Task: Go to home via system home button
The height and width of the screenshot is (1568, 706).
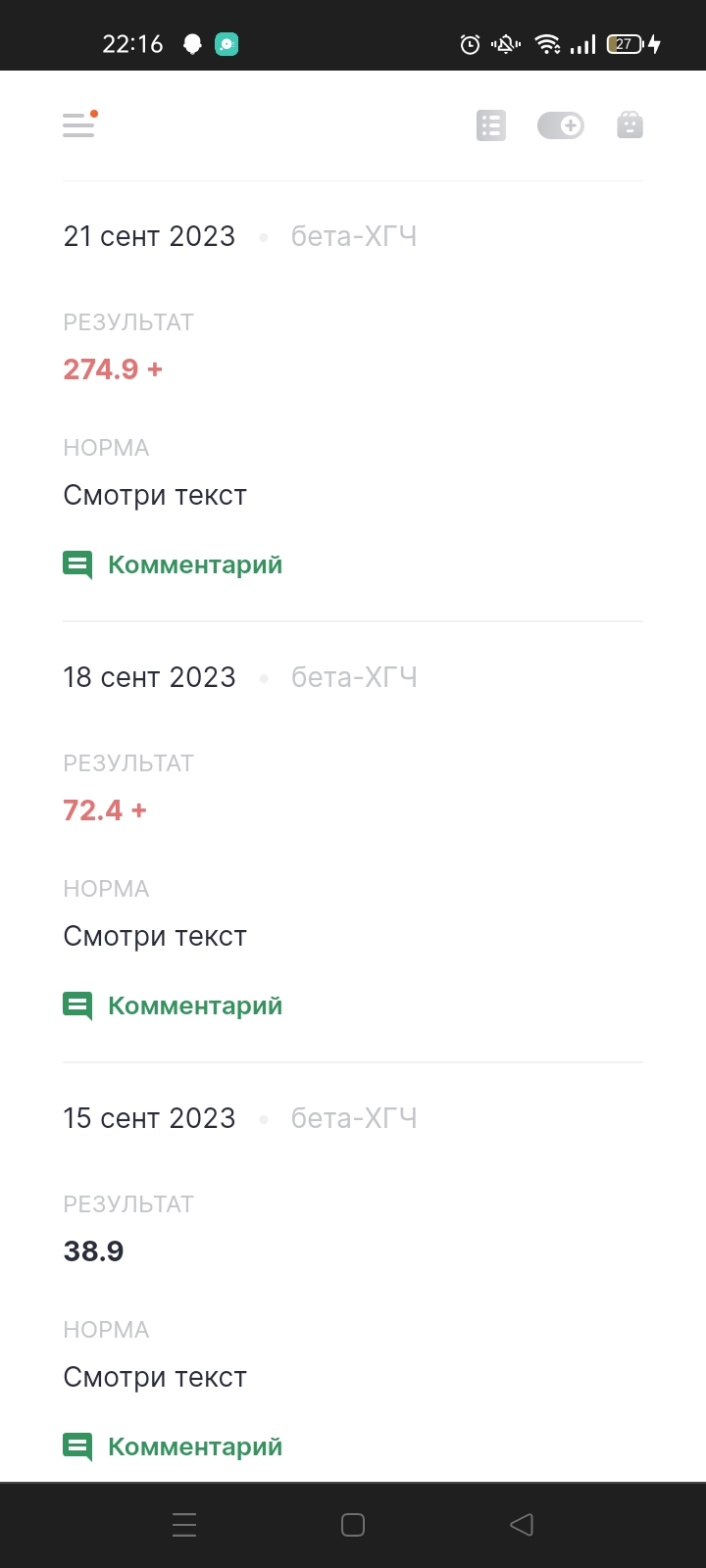Action: pos(353,1525)
